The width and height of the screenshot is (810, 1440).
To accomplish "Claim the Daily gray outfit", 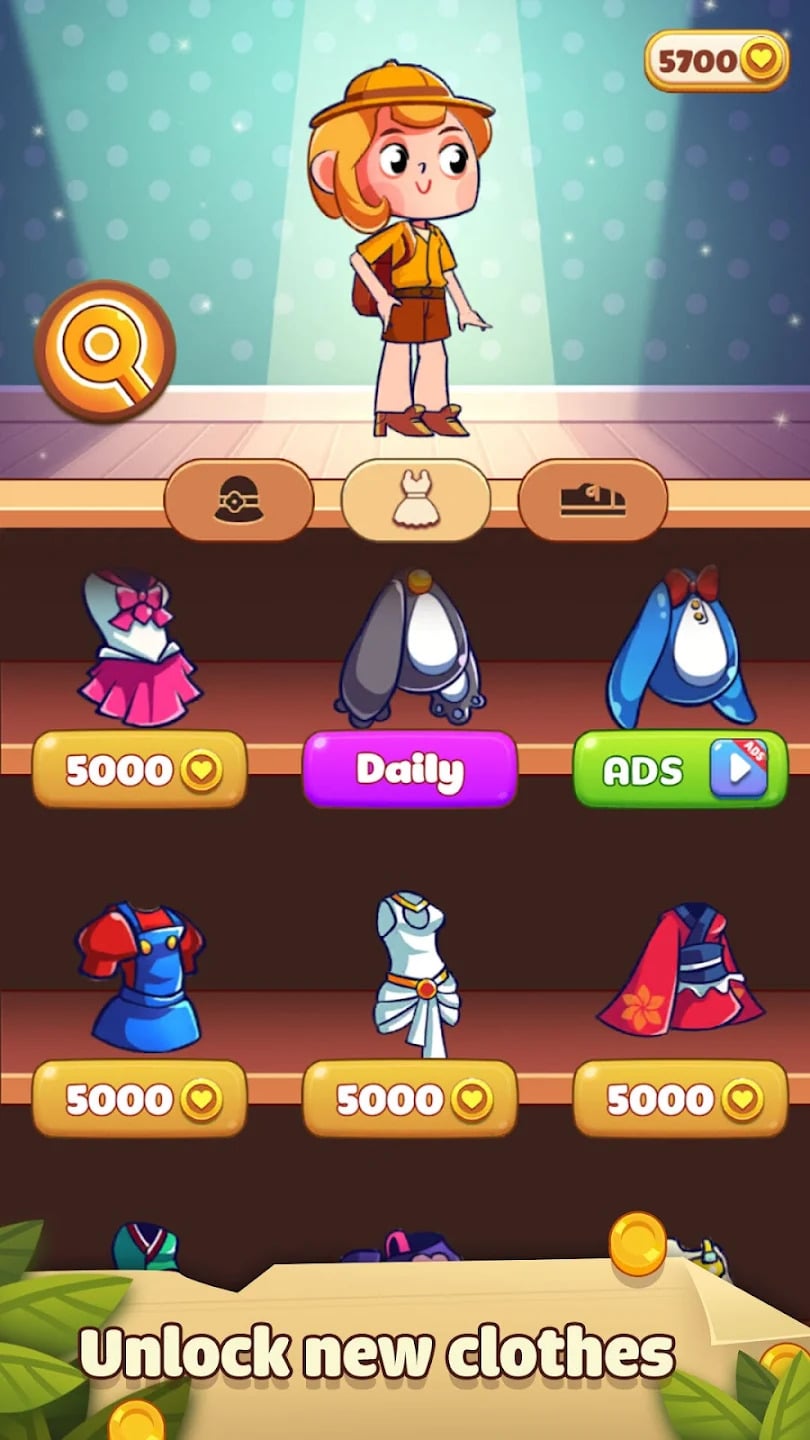I will click(x=410, y=770).
